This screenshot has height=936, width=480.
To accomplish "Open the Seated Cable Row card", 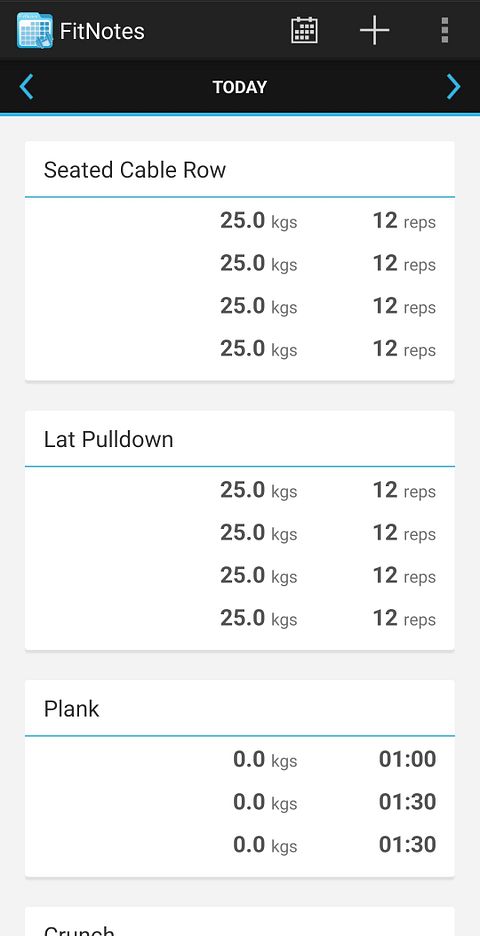I will click(239, 261).
